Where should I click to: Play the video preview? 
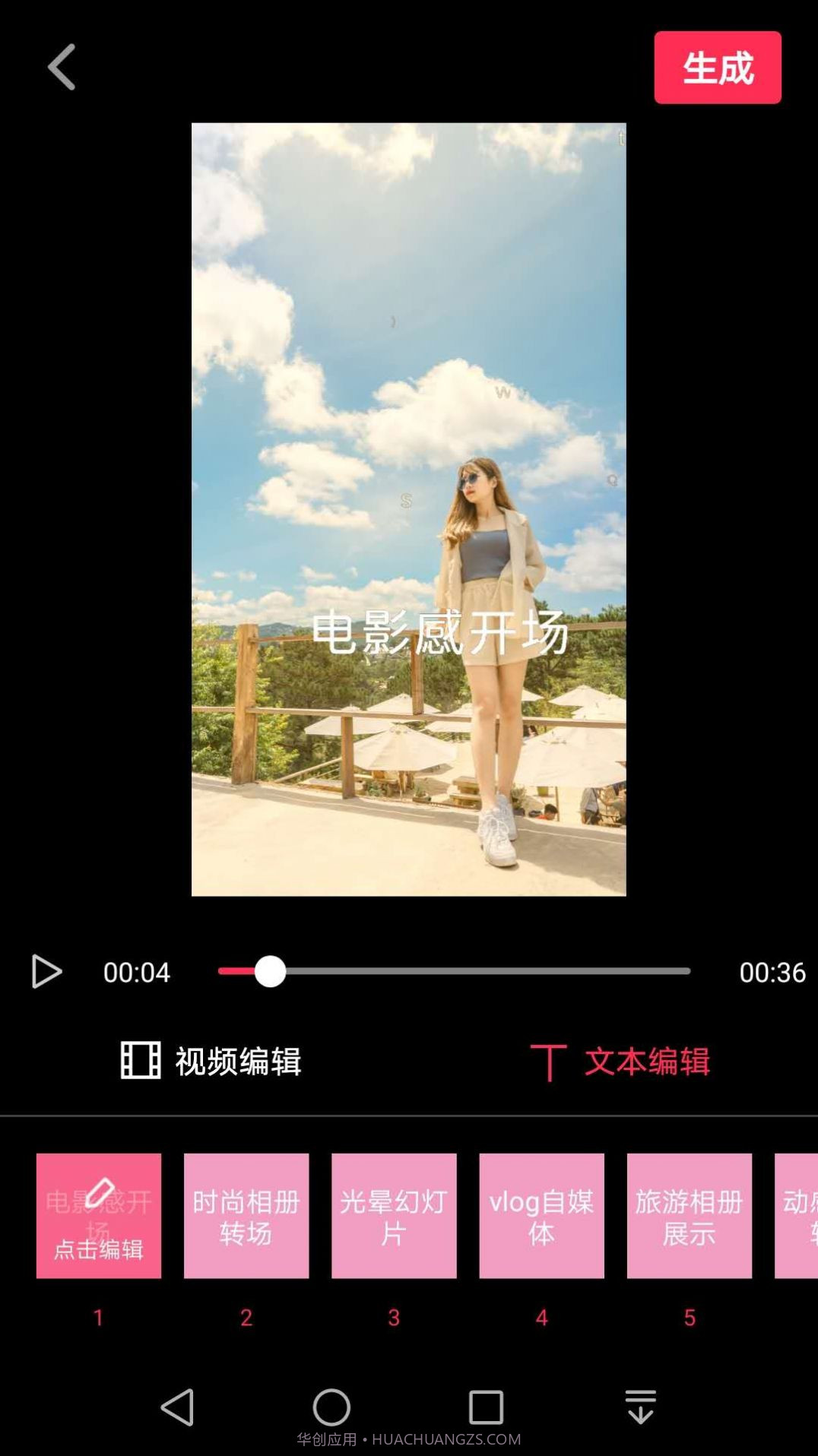[x=46, y=971]
